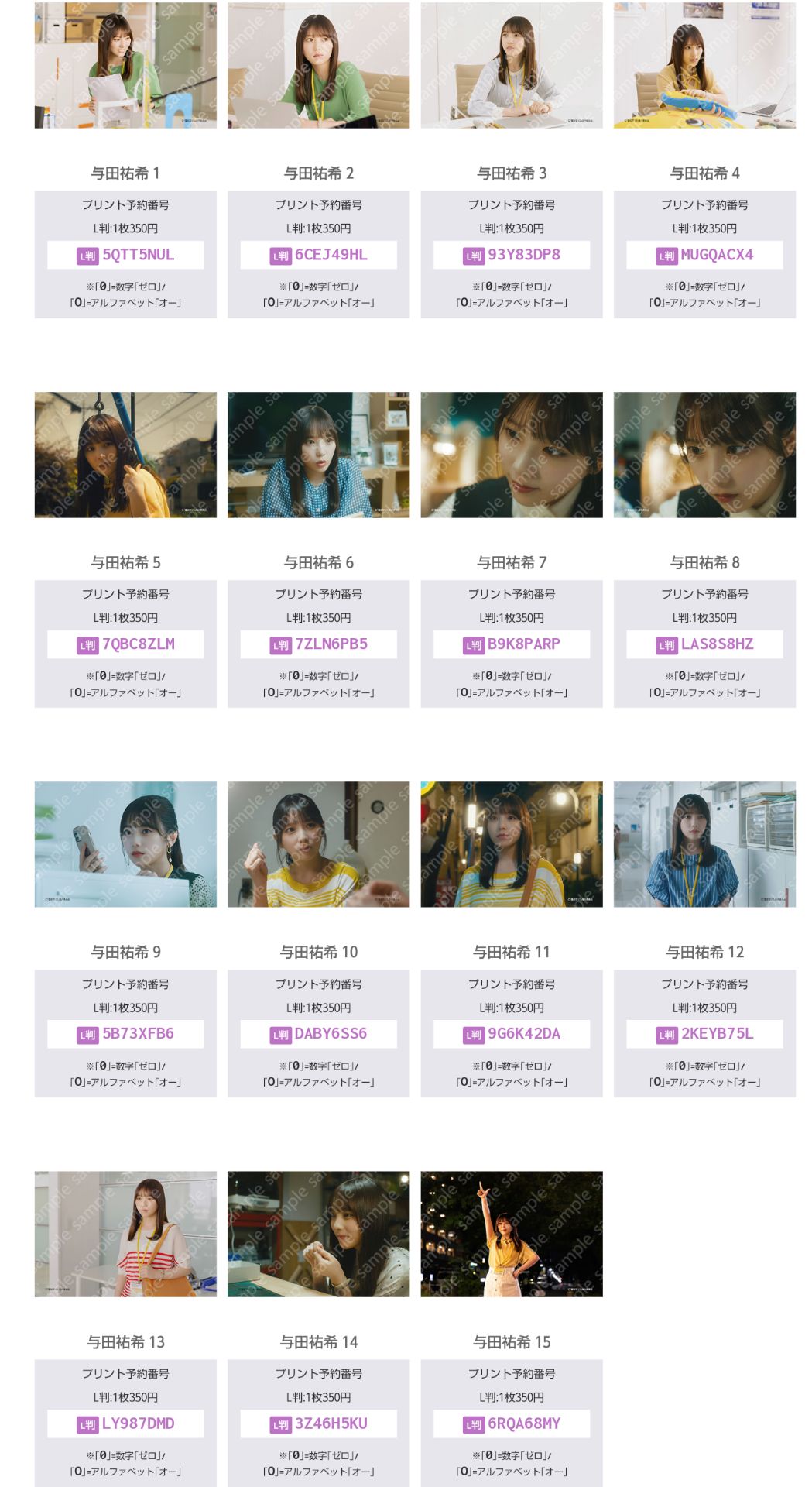View the 与田祐希 9 photo
The height and width of the screenshot is (1487, 812).
click(x=125, y=844)
